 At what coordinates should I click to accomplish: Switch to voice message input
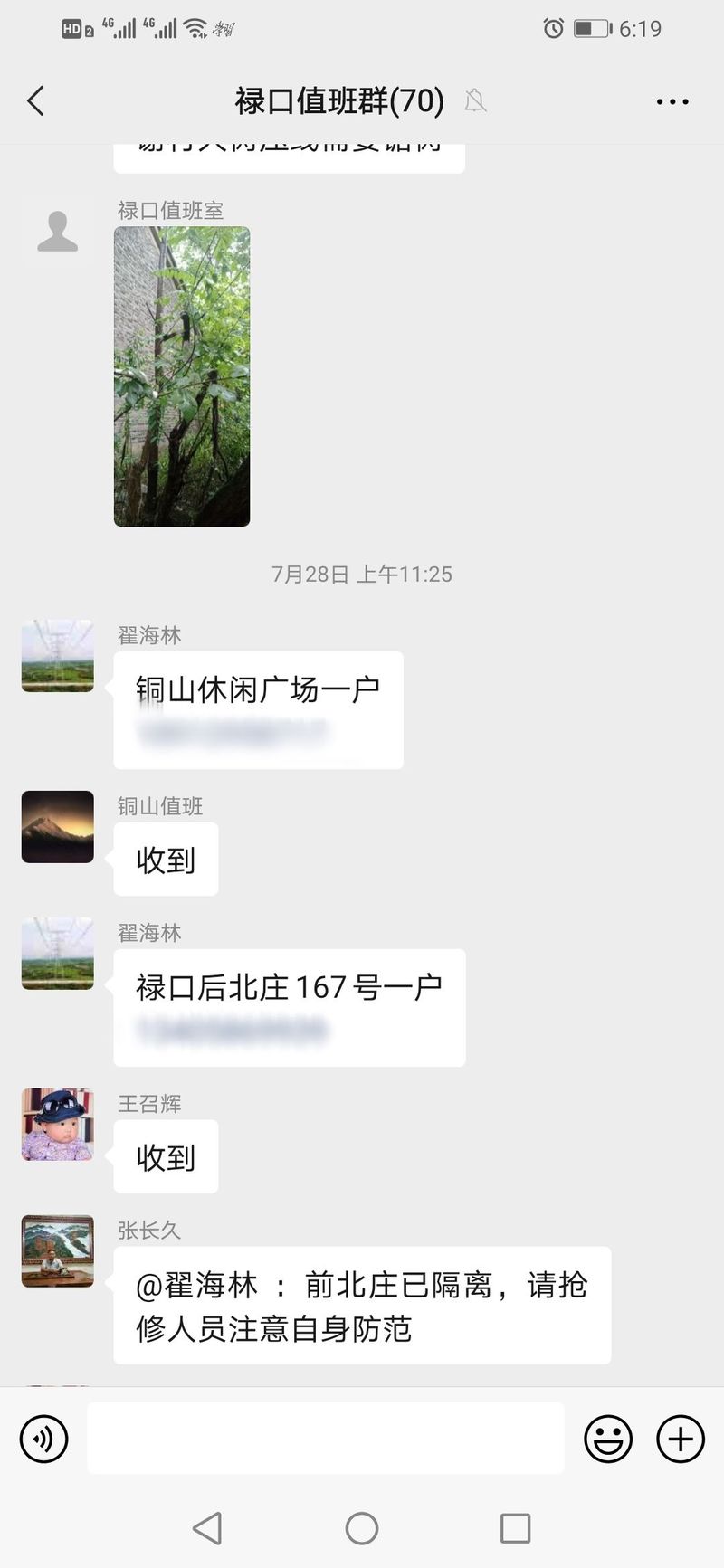click(x=43, y=1438)
